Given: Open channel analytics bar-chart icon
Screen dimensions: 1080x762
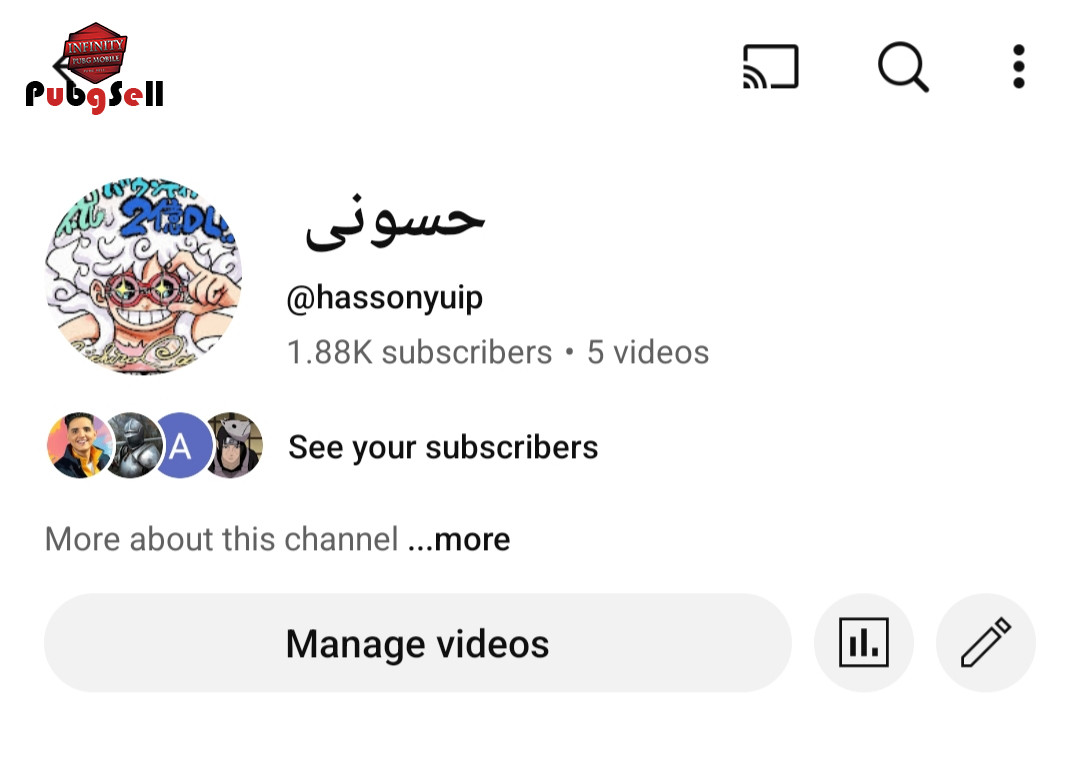Looking at the screenshot, I should (x=864, y=643).
